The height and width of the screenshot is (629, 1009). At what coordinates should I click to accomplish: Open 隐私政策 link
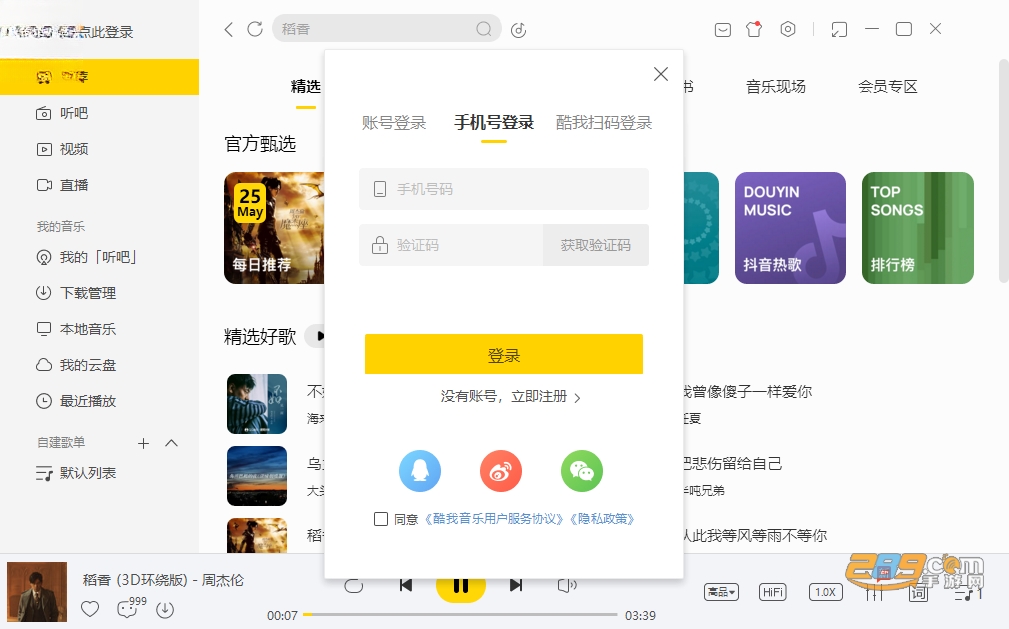[602, 519]
